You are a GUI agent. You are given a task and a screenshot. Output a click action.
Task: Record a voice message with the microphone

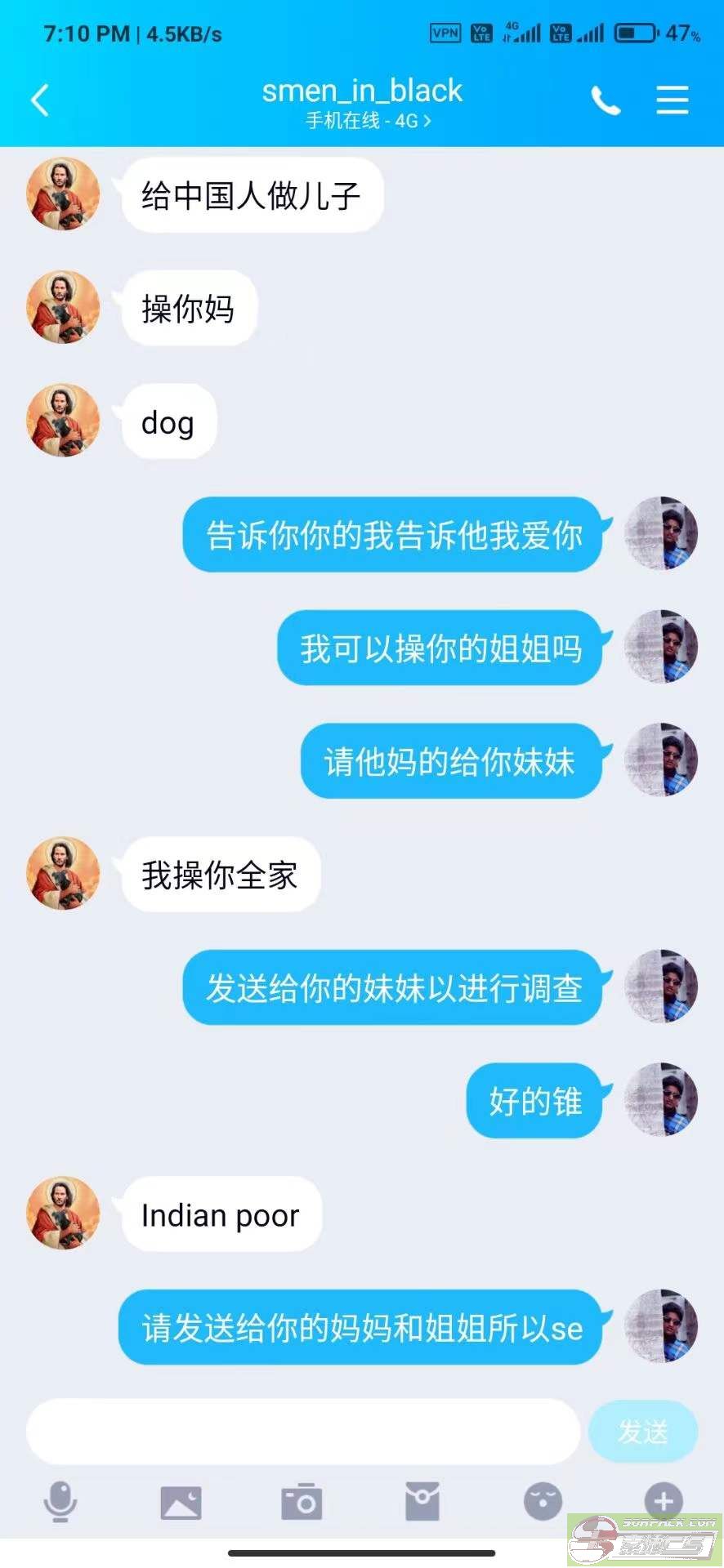coord(60,1502)
